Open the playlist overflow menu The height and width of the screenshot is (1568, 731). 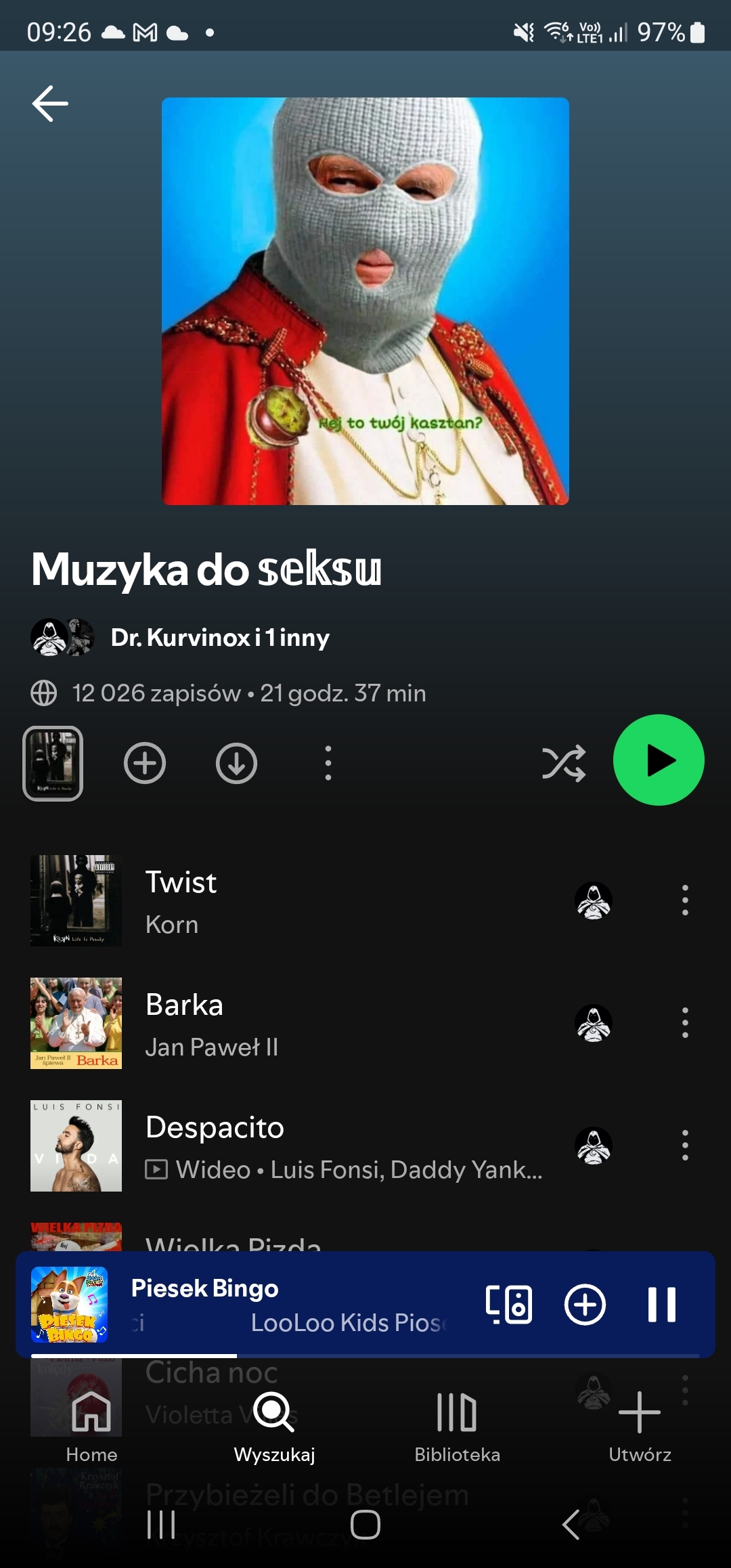click(328, 763)
